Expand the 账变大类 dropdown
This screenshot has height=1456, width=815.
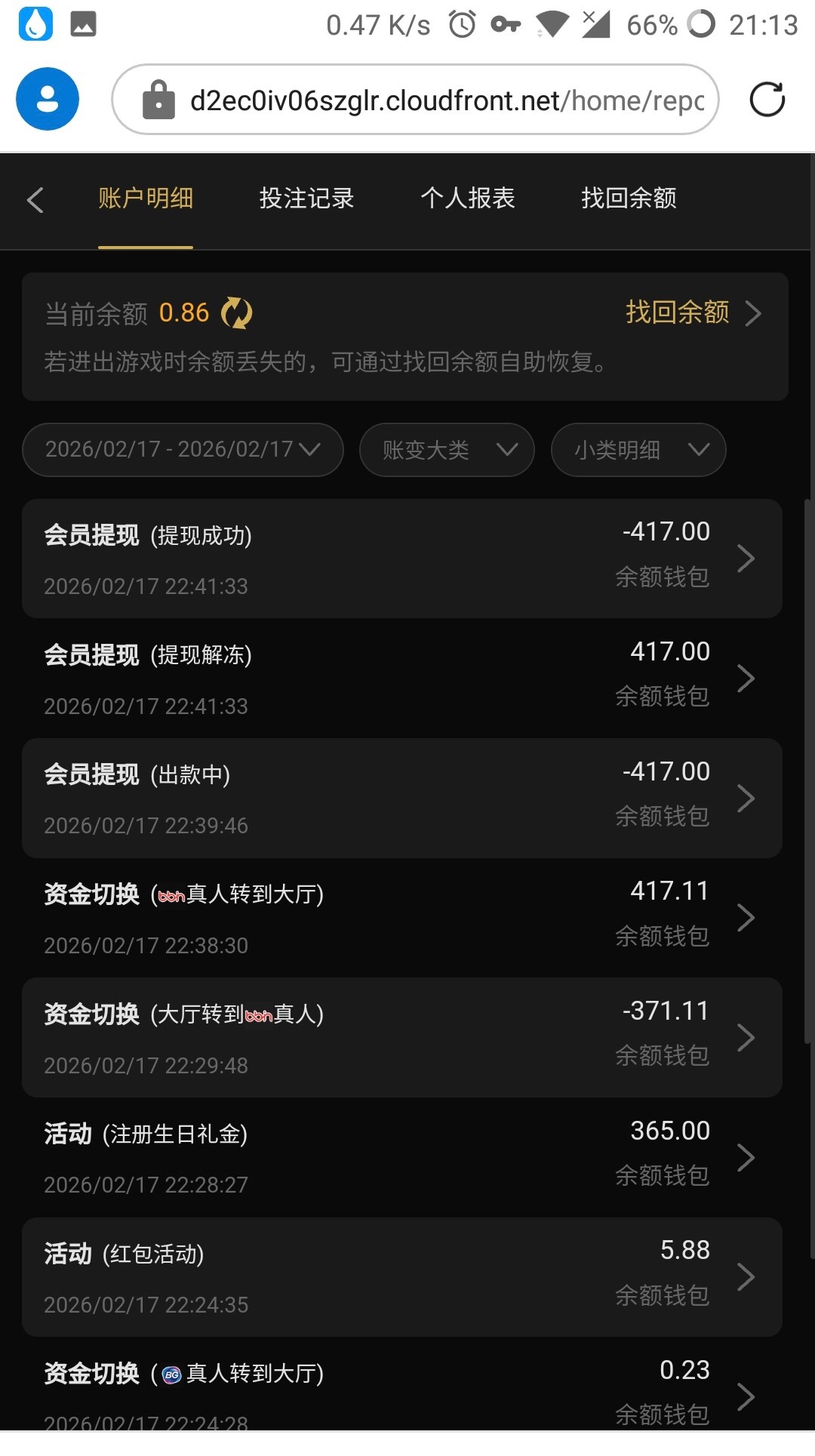click(x=447, y=450)
